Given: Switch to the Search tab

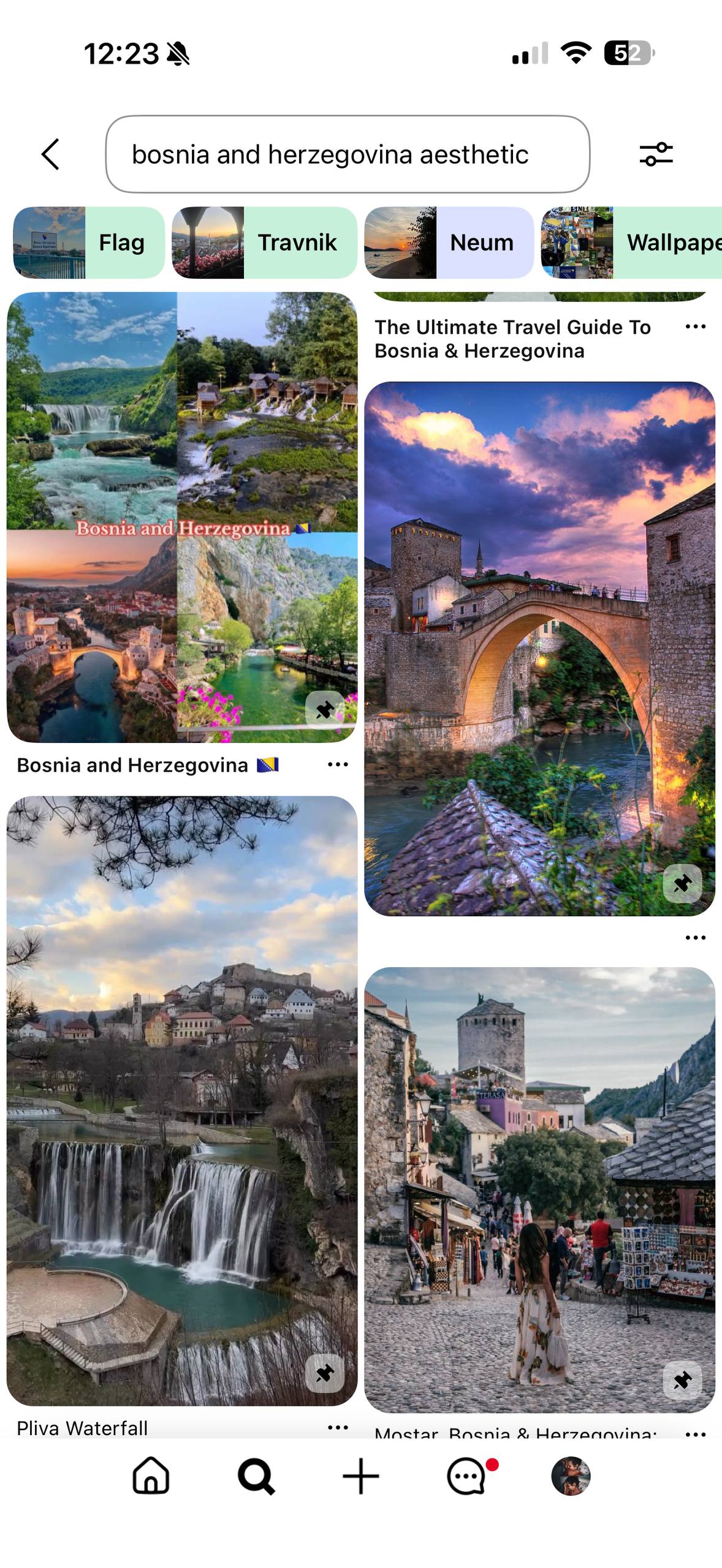Looking at the screenshot, I should coord(256,1476).
